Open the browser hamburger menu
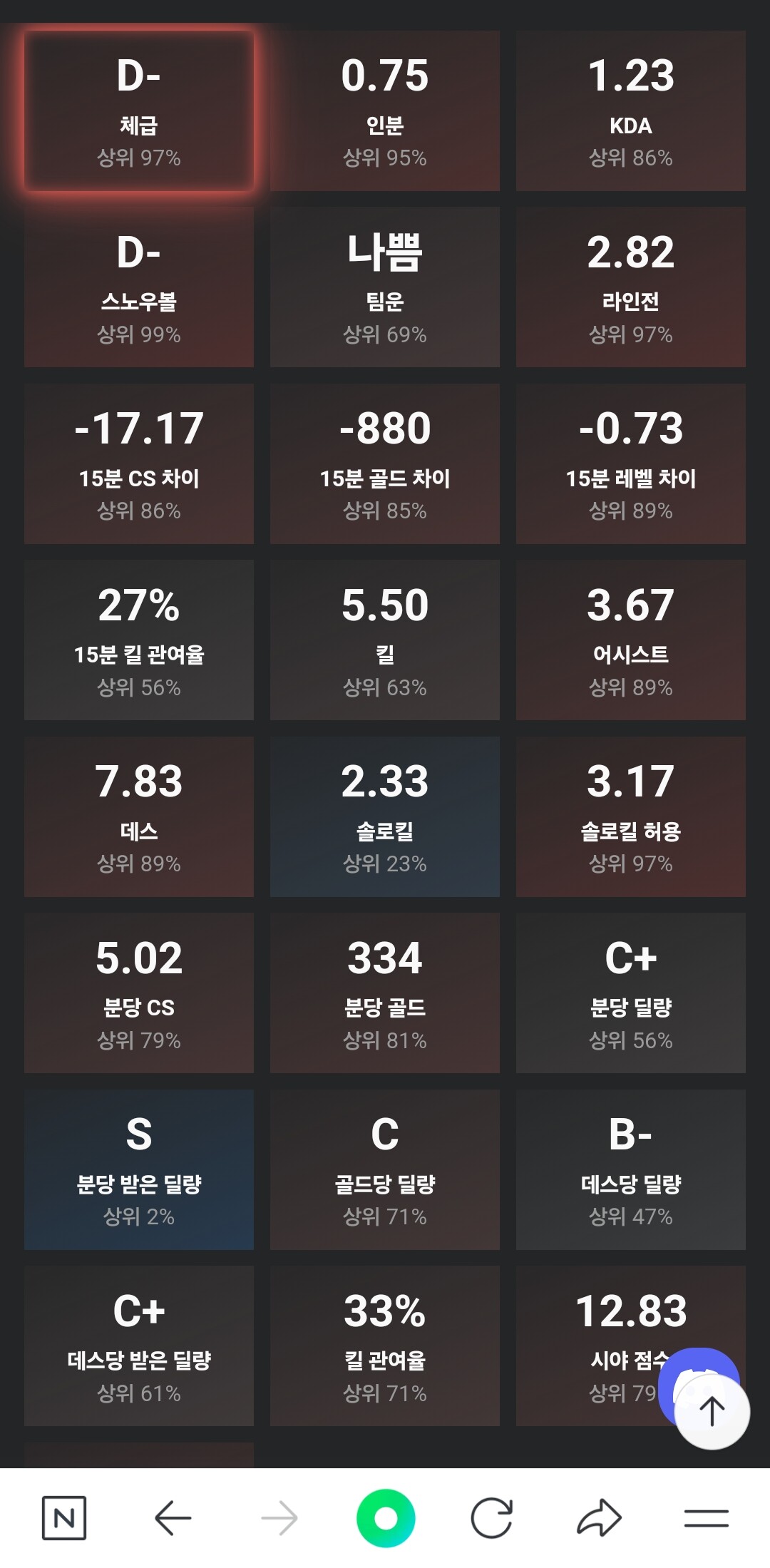This screenshot has width=770, height=1568. tap(706, 1517)
